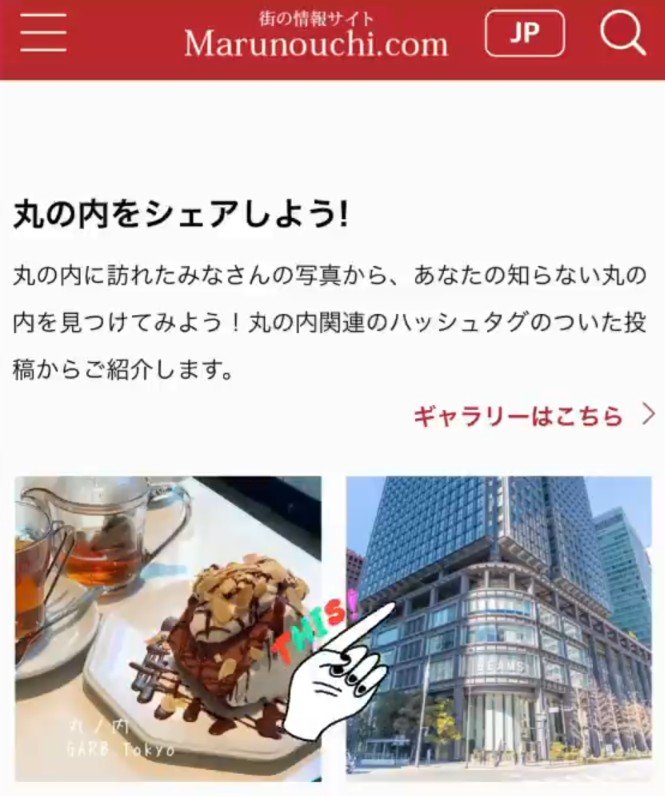Viewport: 665px width, 796px height.
Task: Open the search magnifier
Action: click(x=622, y=34)
